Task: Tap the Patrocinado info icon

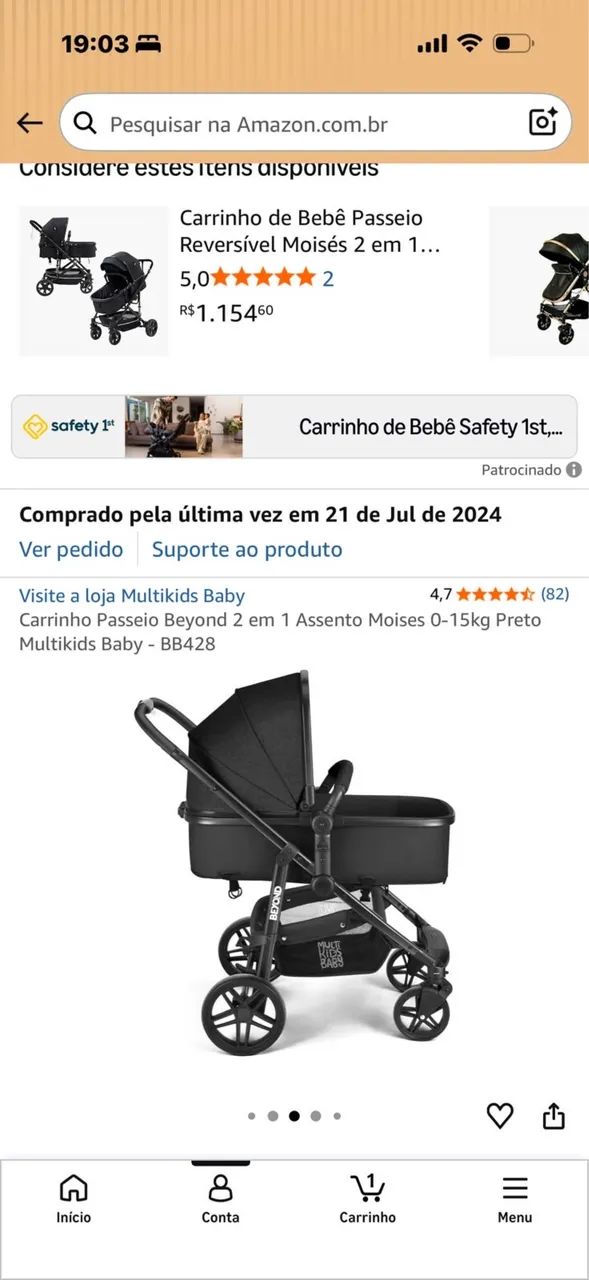Action: click(x=574, y=470)
